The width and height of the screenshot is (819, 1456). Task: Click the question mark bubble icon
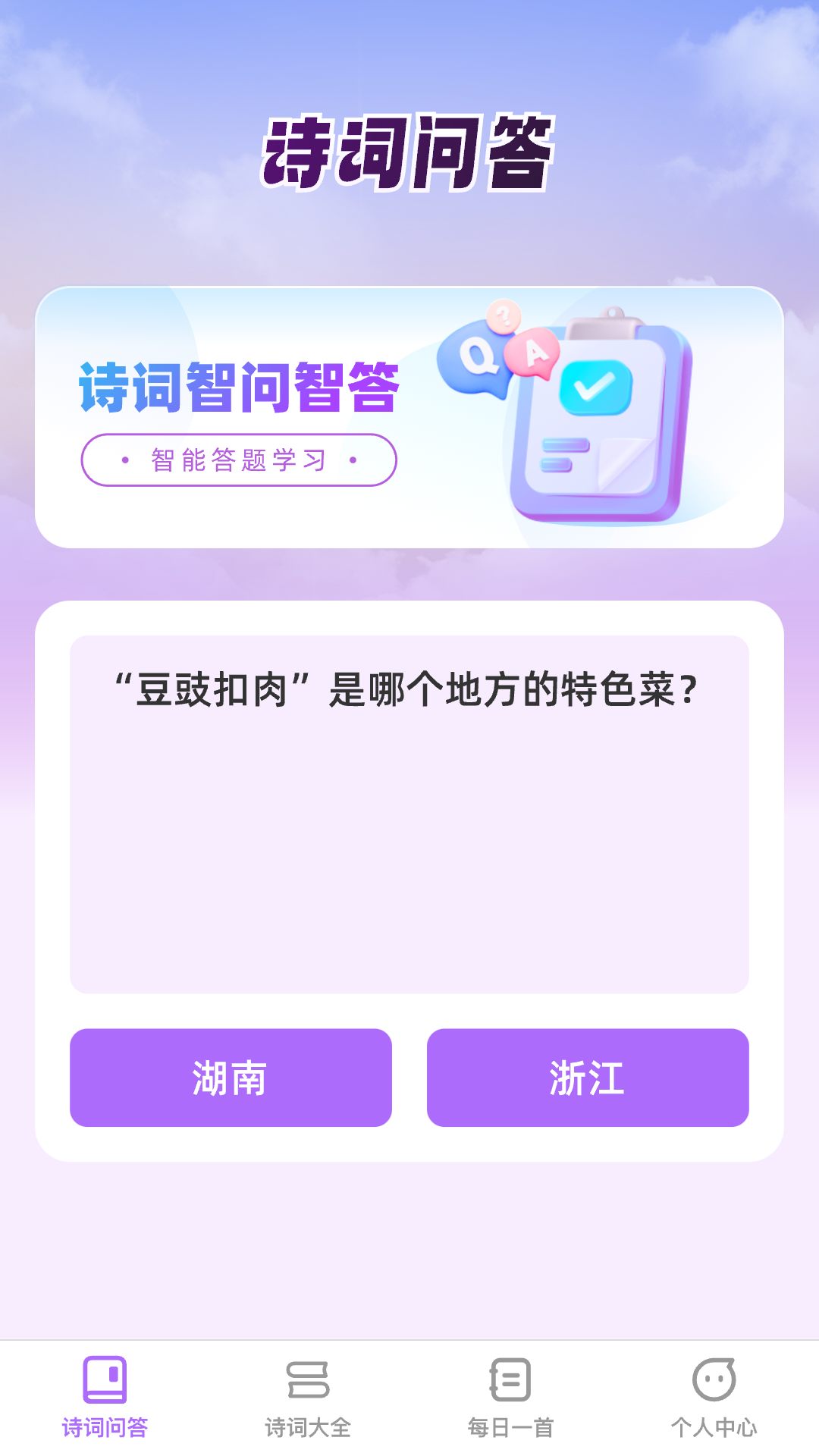click(504, 315)
